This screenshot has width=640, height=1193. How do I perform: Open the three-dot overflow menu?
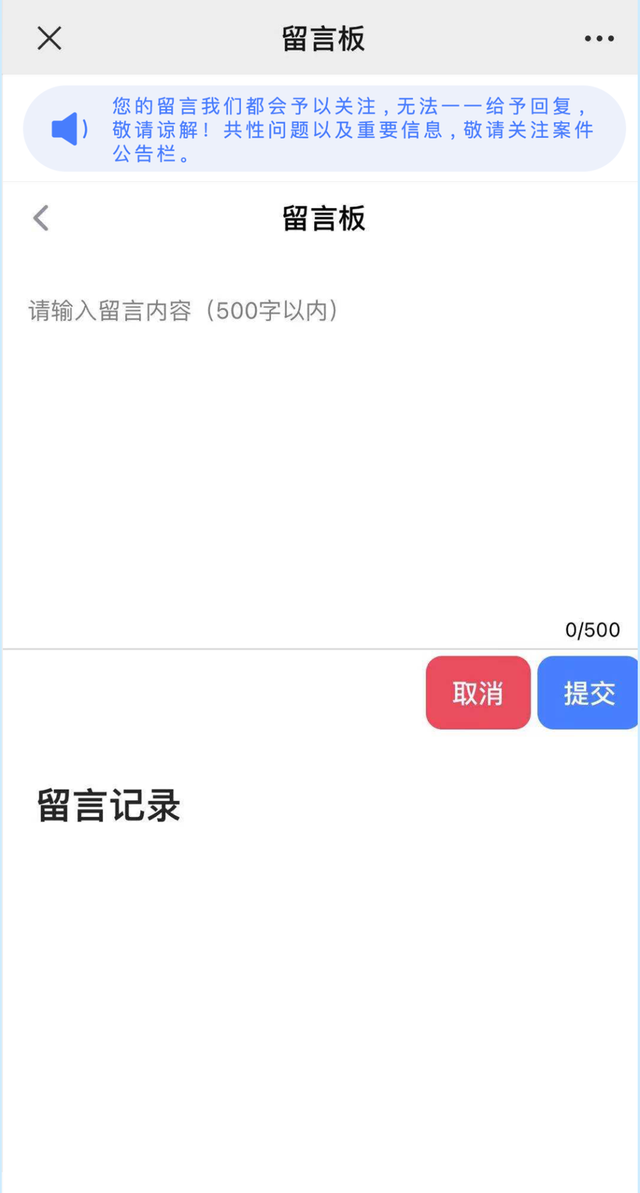[599, 39]
